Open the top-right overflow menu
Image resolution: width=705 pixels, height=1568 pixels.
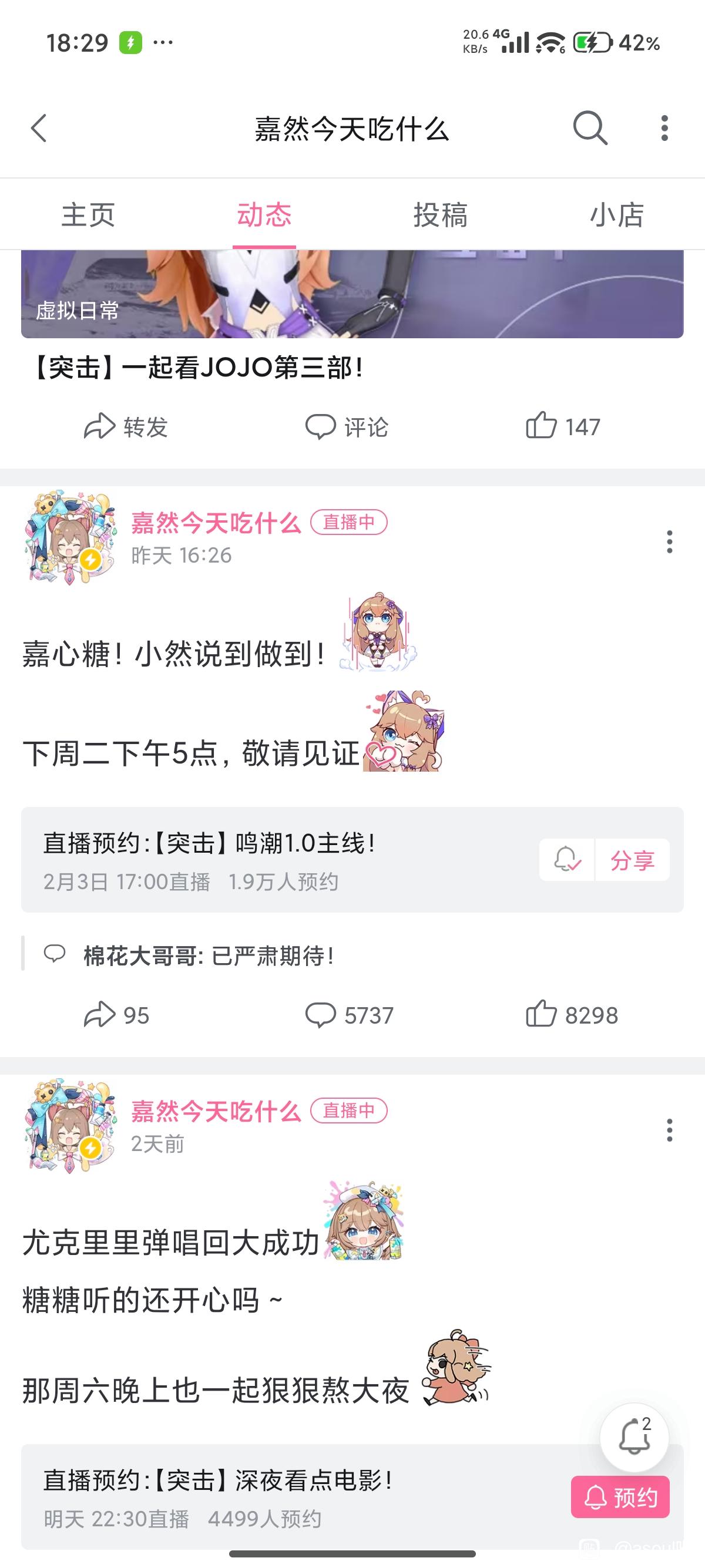click(664, 129)
